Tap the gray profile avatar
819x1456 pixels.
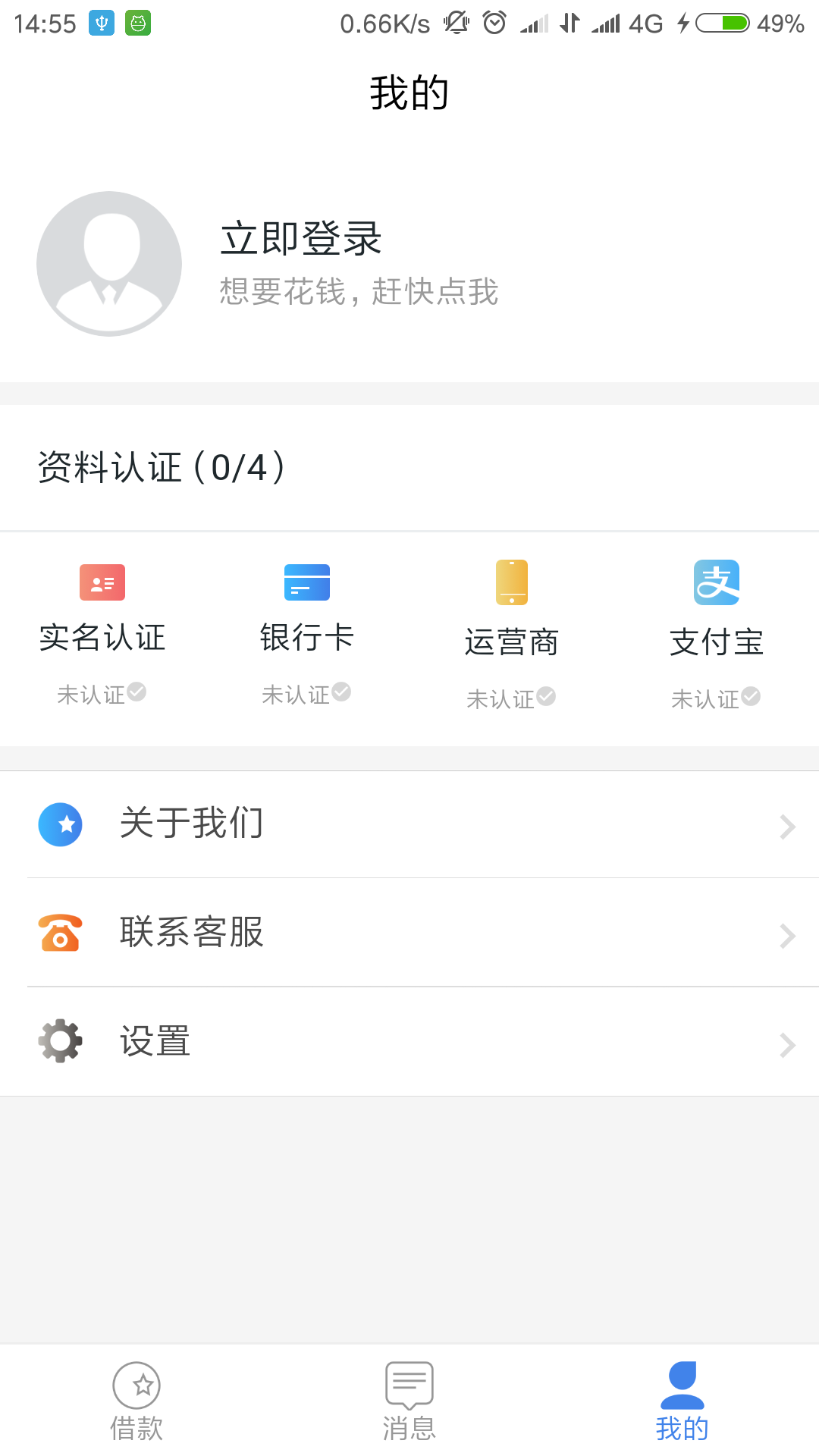(x=109, y=264)
